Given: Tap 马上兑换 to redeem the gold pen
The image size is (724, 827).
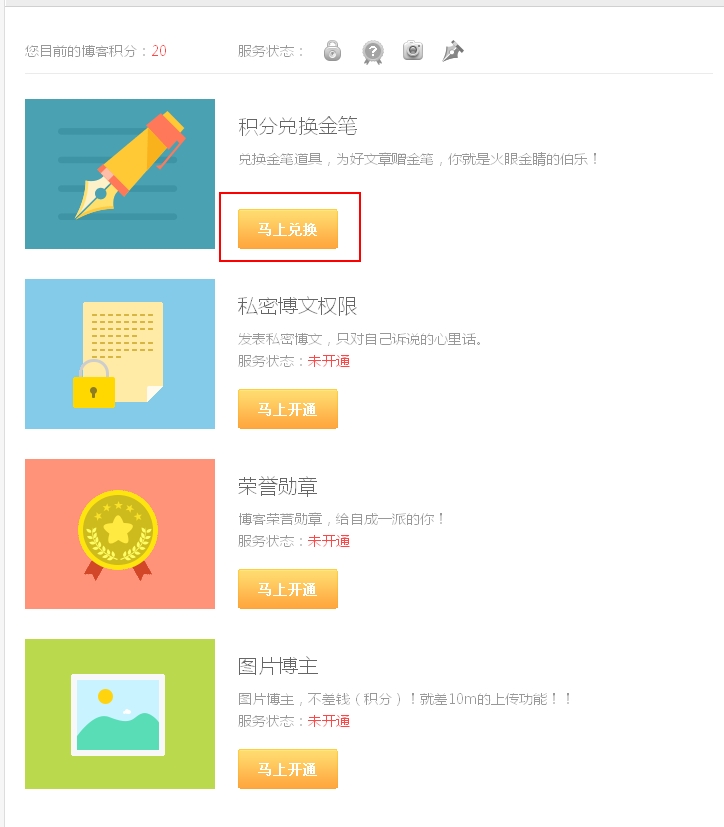Looking at the screenshot, I should (288, 229).
